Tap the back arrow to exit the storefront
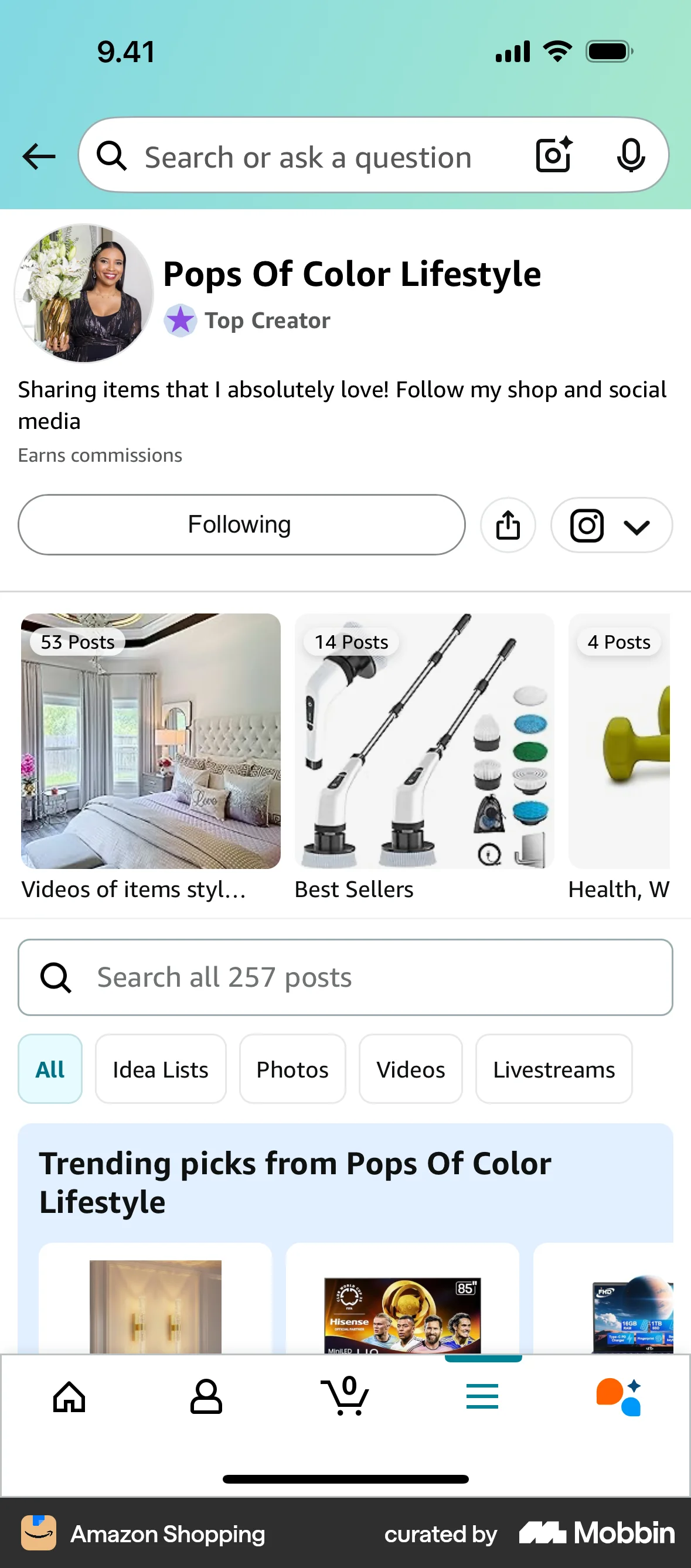This screenshot has height=1568, width=691. tap(38, 156)
